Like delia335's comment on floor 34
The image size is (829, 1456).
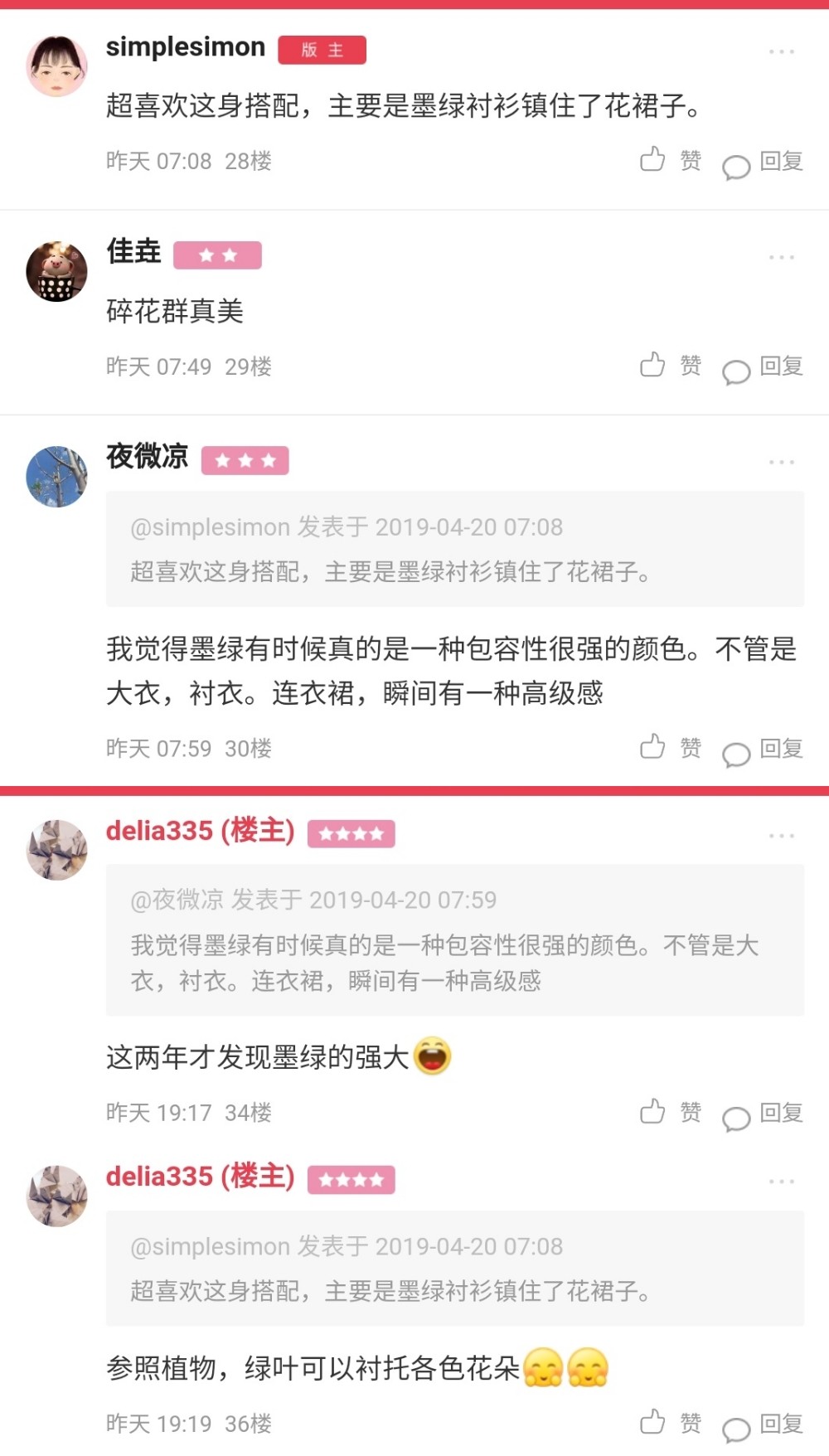coord(671,1111)
